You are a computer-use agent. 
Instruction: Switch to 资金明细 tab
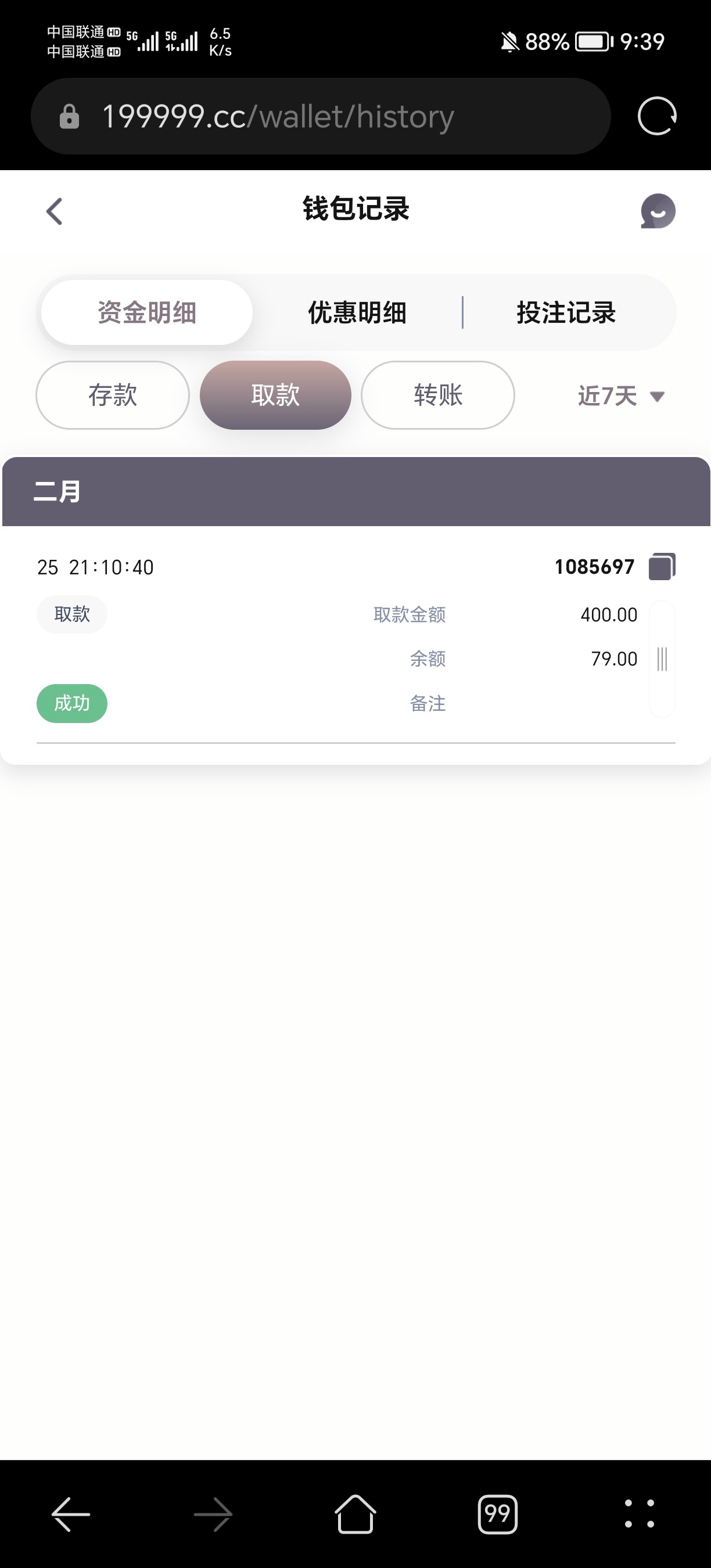point(147,312)
